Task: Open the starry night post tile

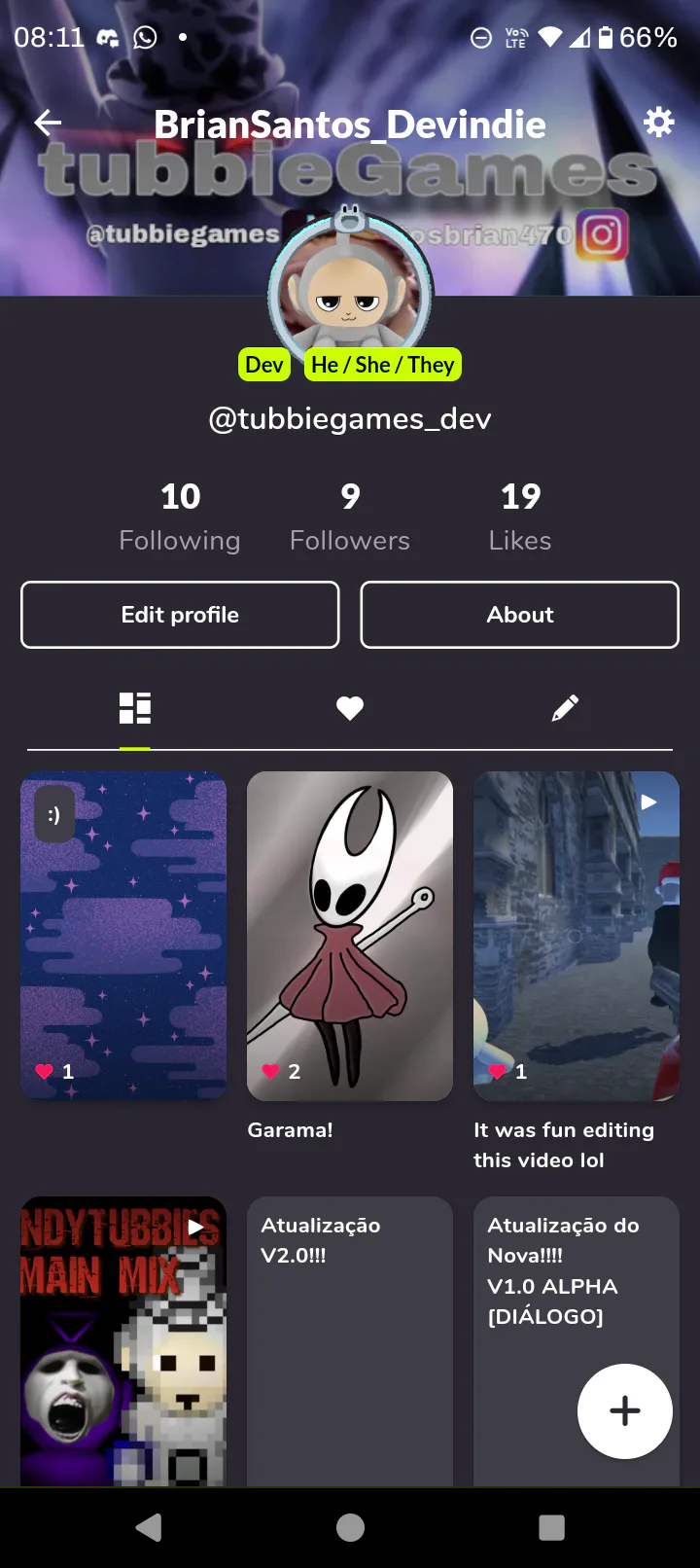Action: tap(123, 936)
